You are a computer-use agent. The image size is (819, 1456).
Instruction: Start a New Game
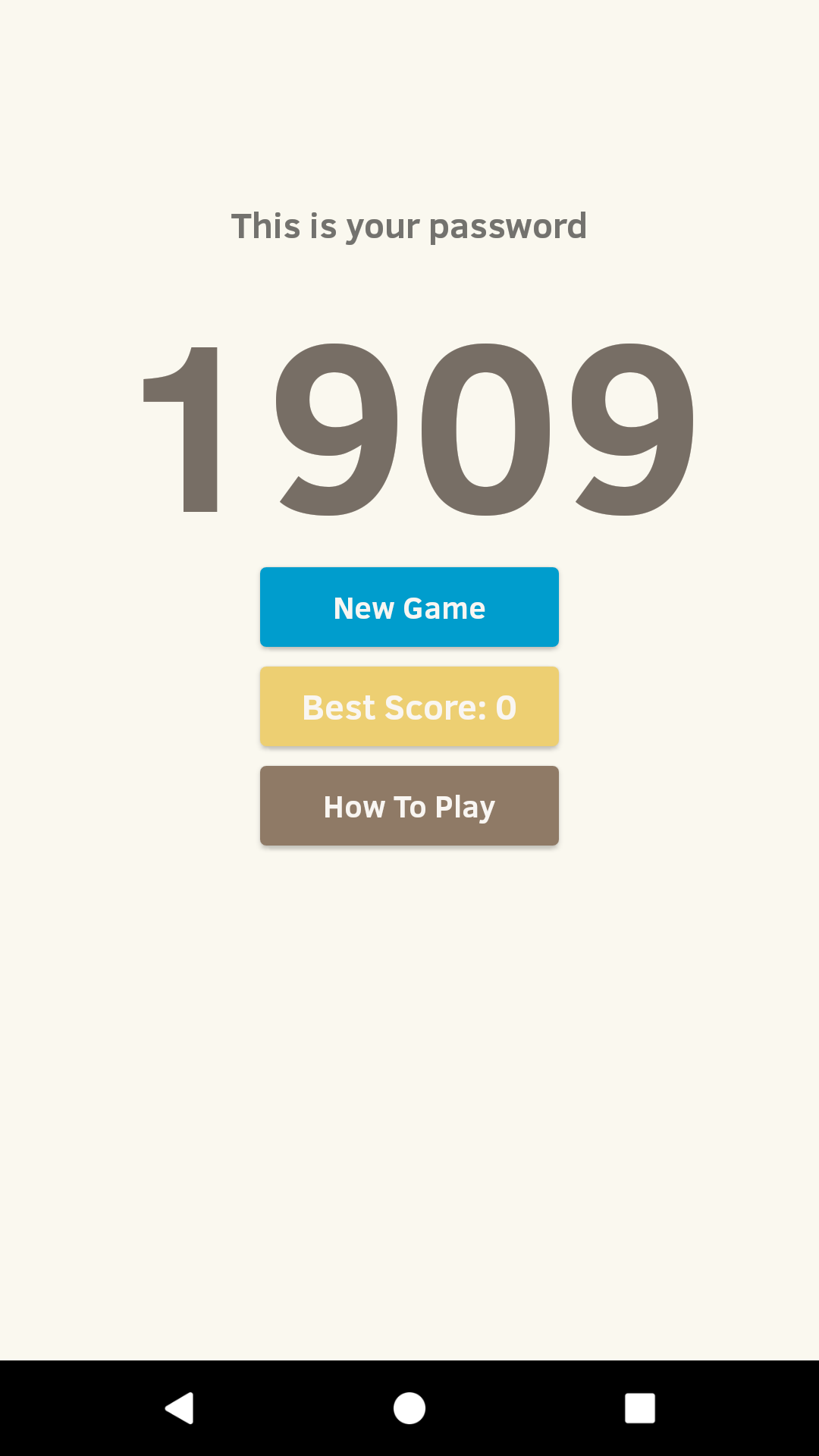point(409,607)
